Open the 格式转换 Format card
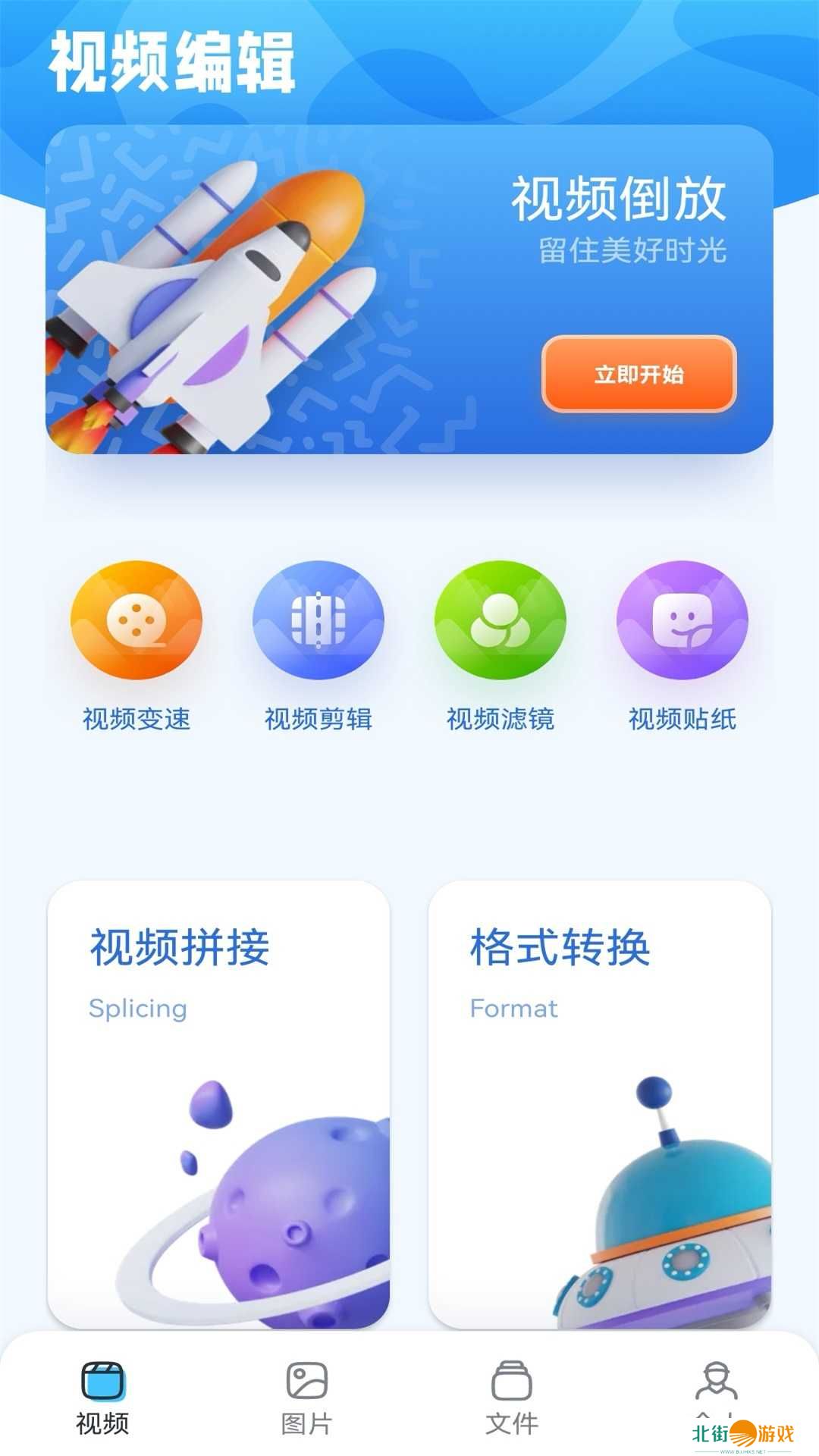 click(600, 1103)
